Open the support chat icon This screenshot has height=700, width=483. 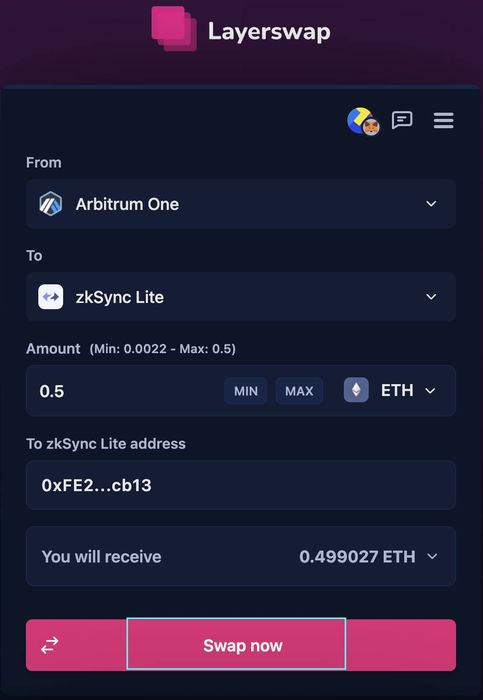point(402,120)
